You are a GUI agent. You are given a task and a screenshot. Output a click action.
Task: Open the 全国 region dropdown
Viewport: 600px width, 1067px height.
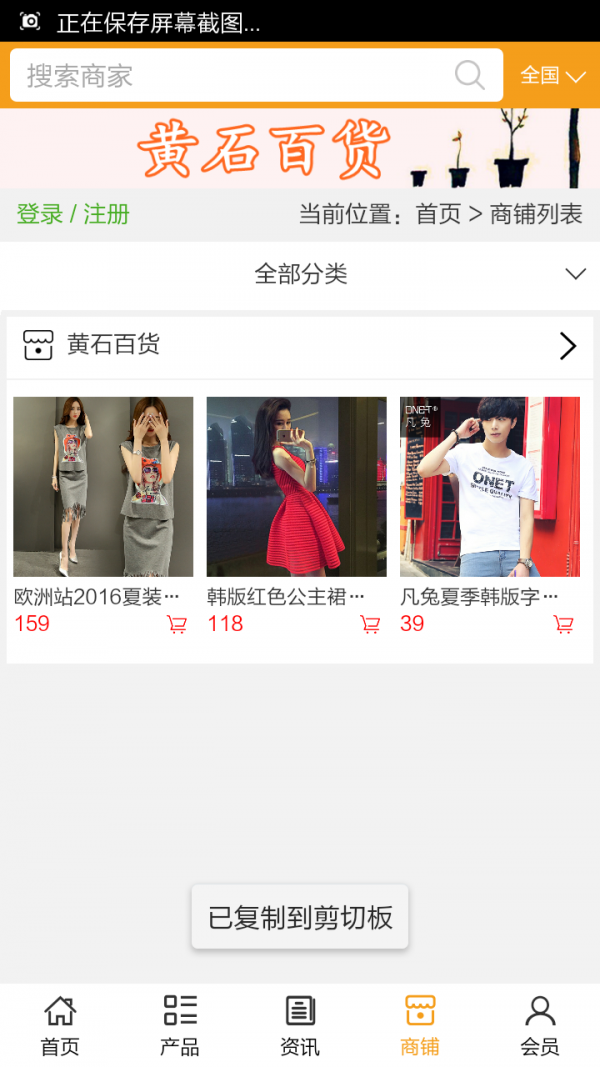tap(552, 76)
